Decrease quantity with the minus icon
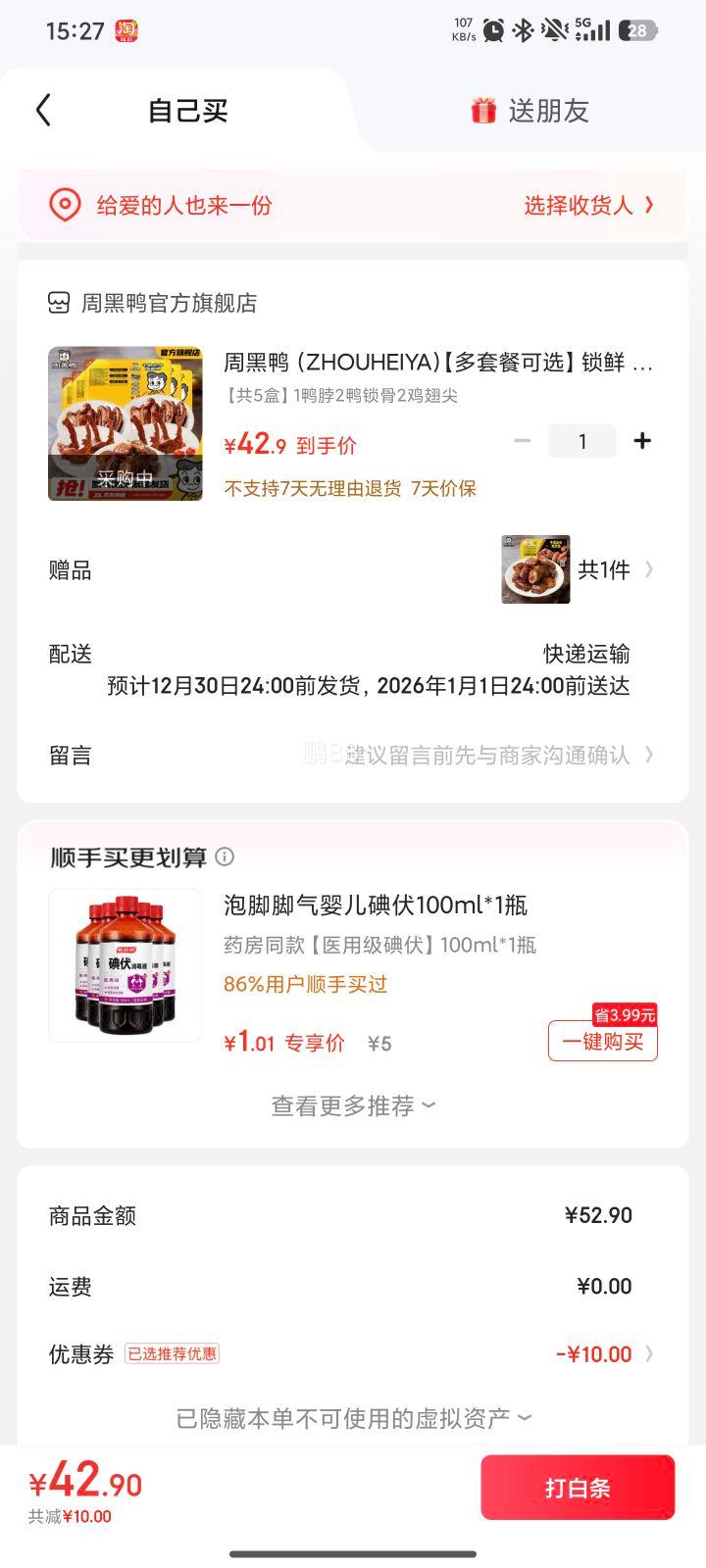706x1568 pixels. 522,441
